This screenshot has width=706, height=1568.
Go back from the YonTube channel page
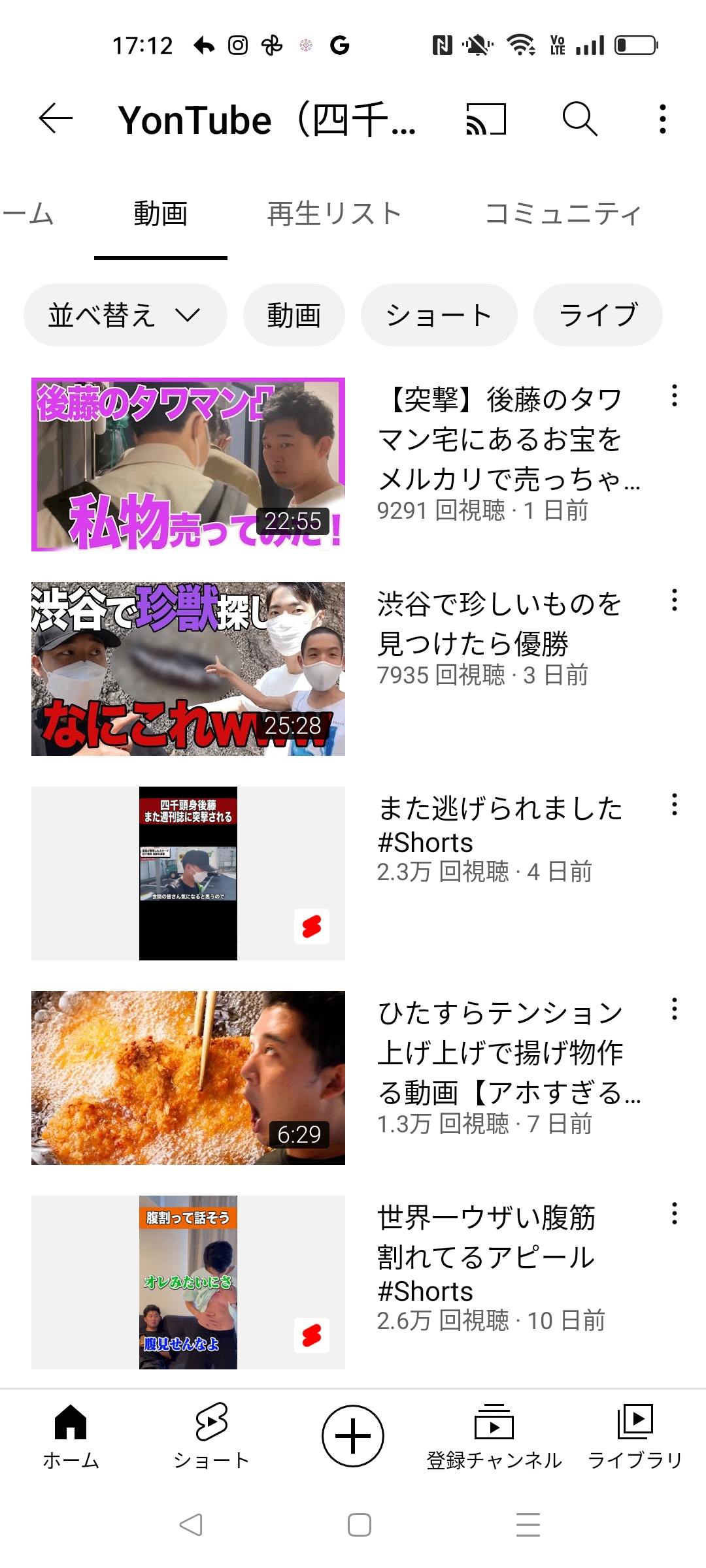click(x=56, y=119)
